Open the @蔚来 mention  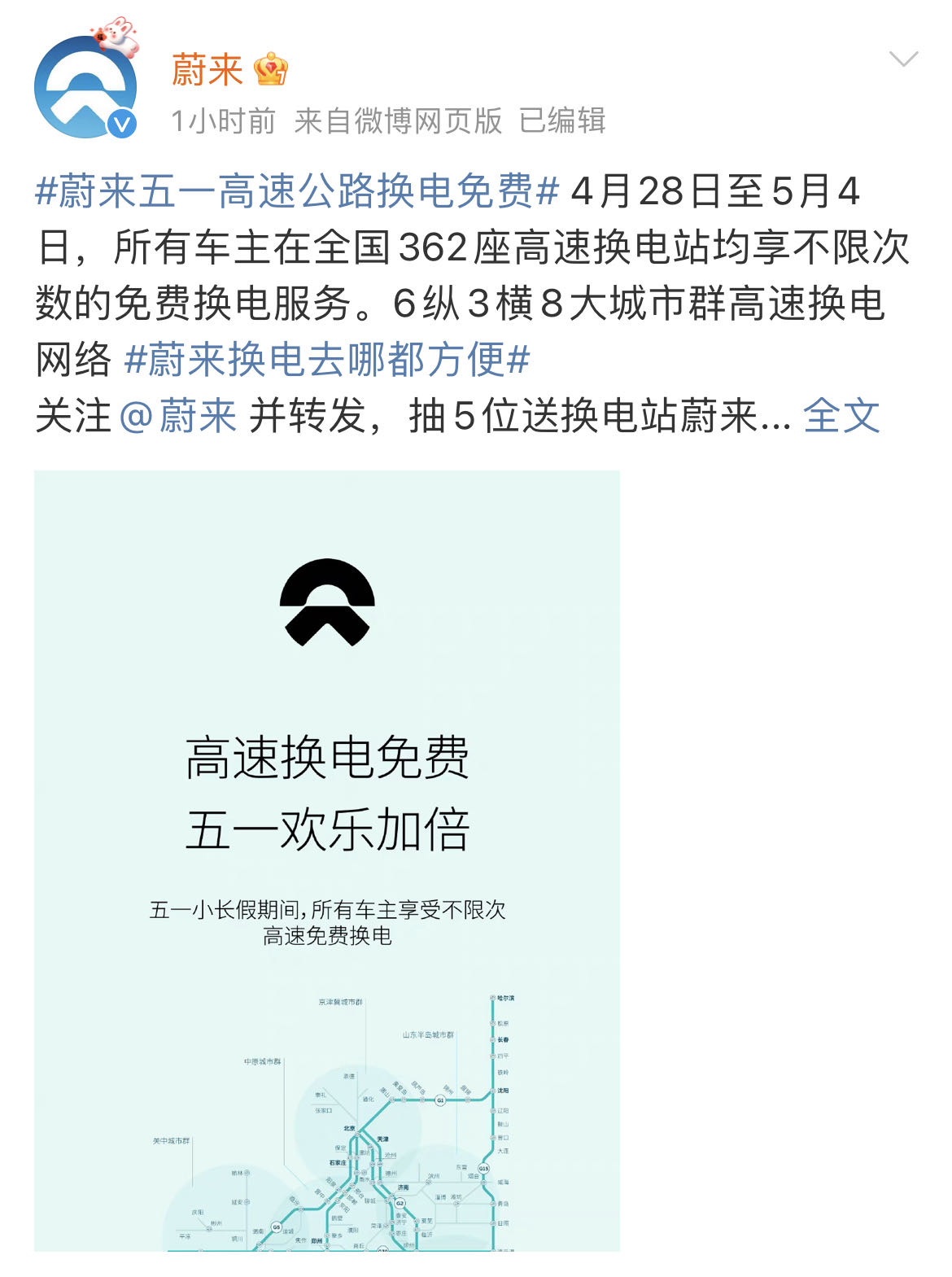(178, 416)
